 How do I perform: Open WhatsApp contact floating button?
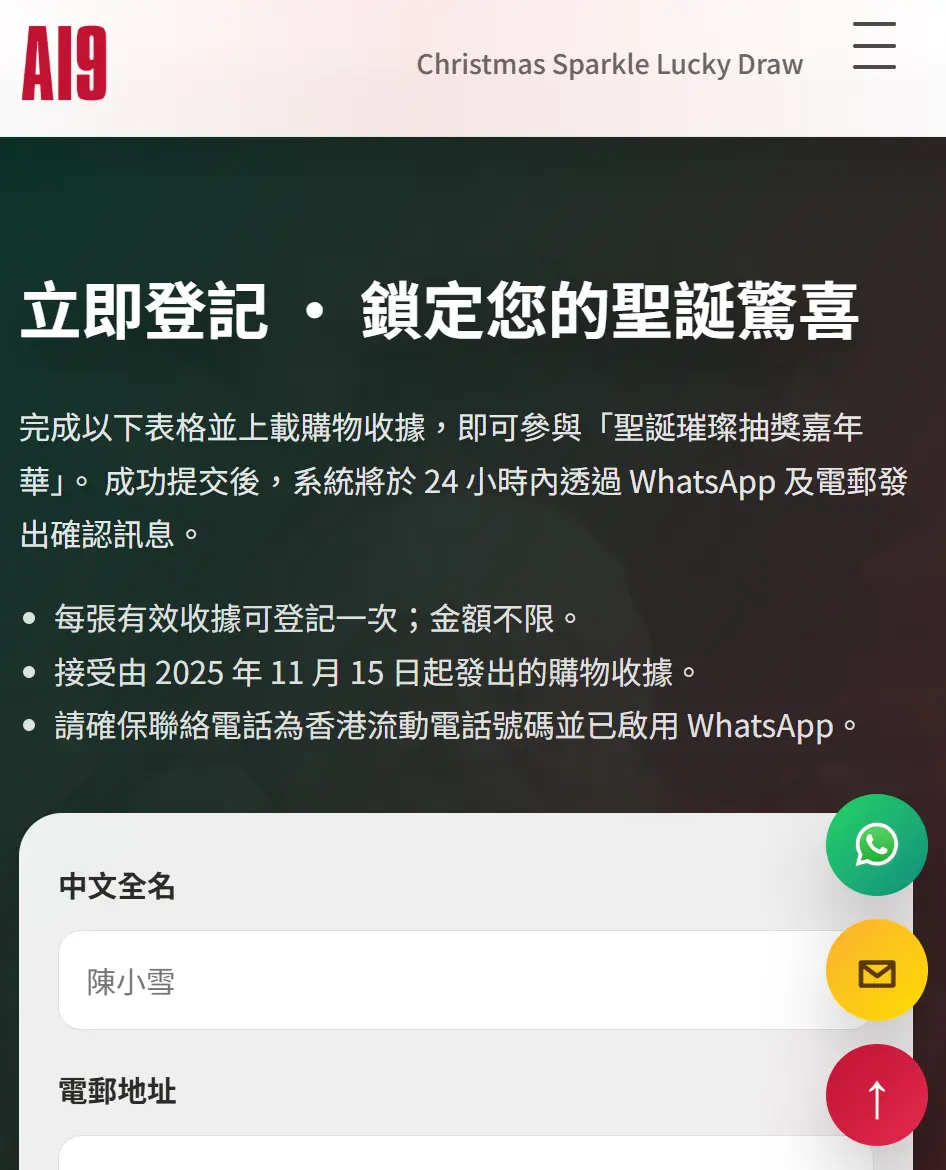(876, 845)
